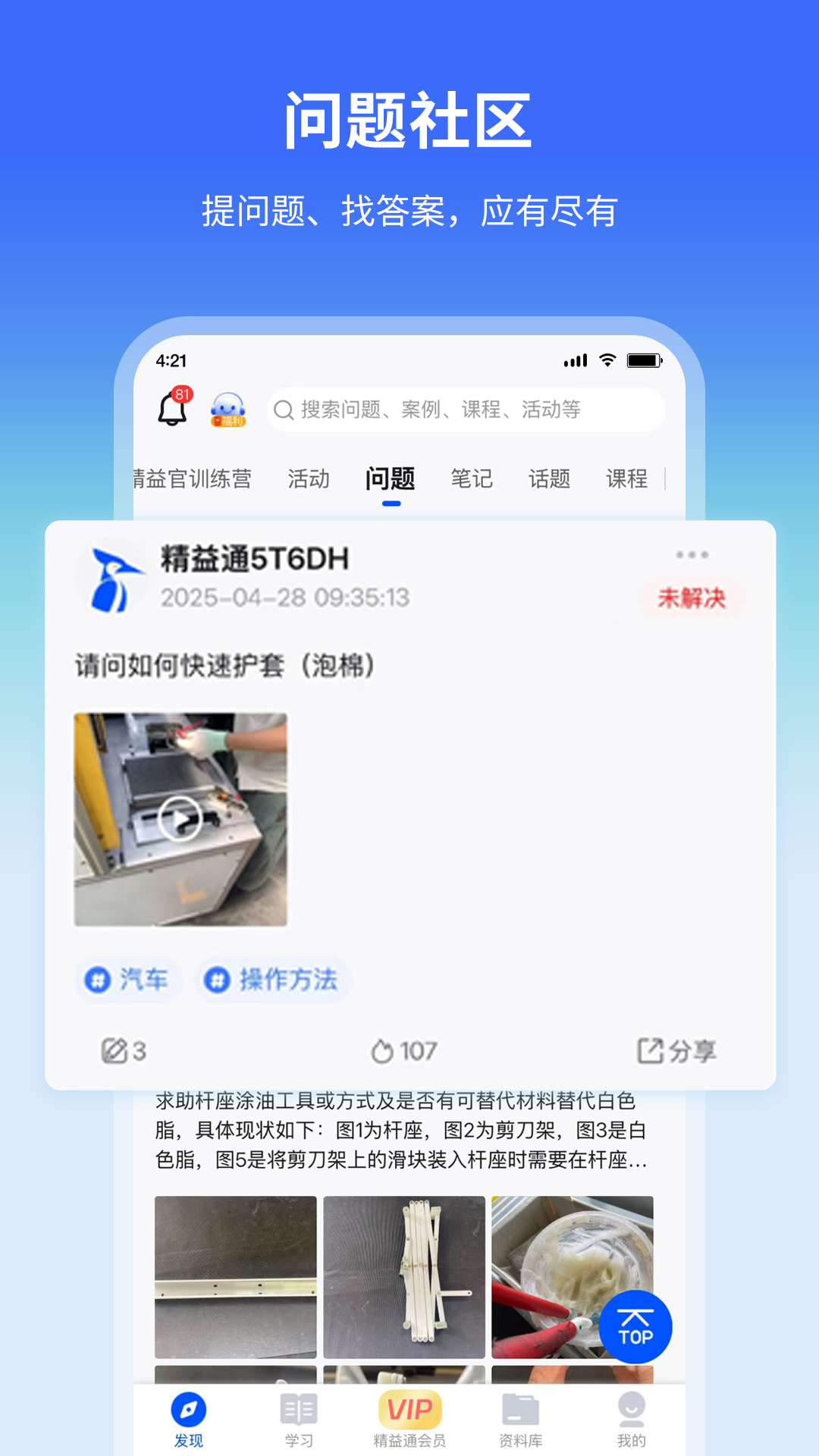Viewport: 819px width, 1456px height.
Task: Share the post via 分享 icon
Action: (679, 1050)
